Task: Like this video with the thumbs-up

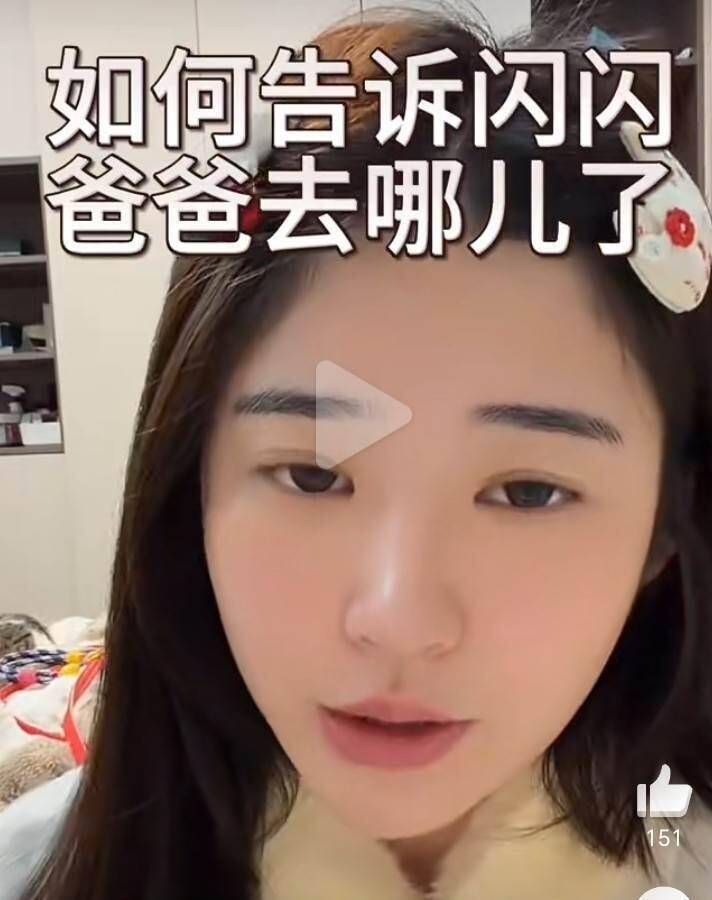Action: click(663, 793)
